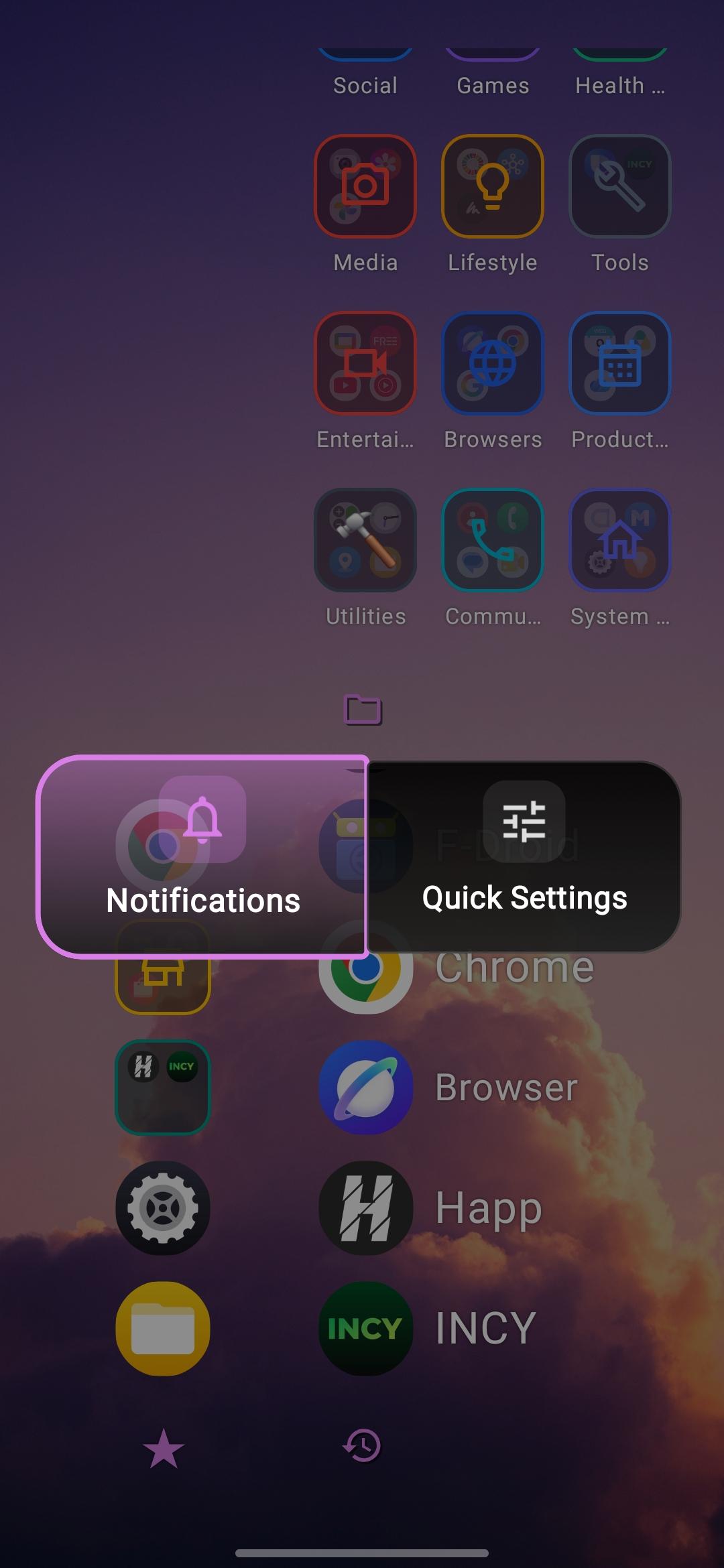Open the Media folder

(365, 204)
